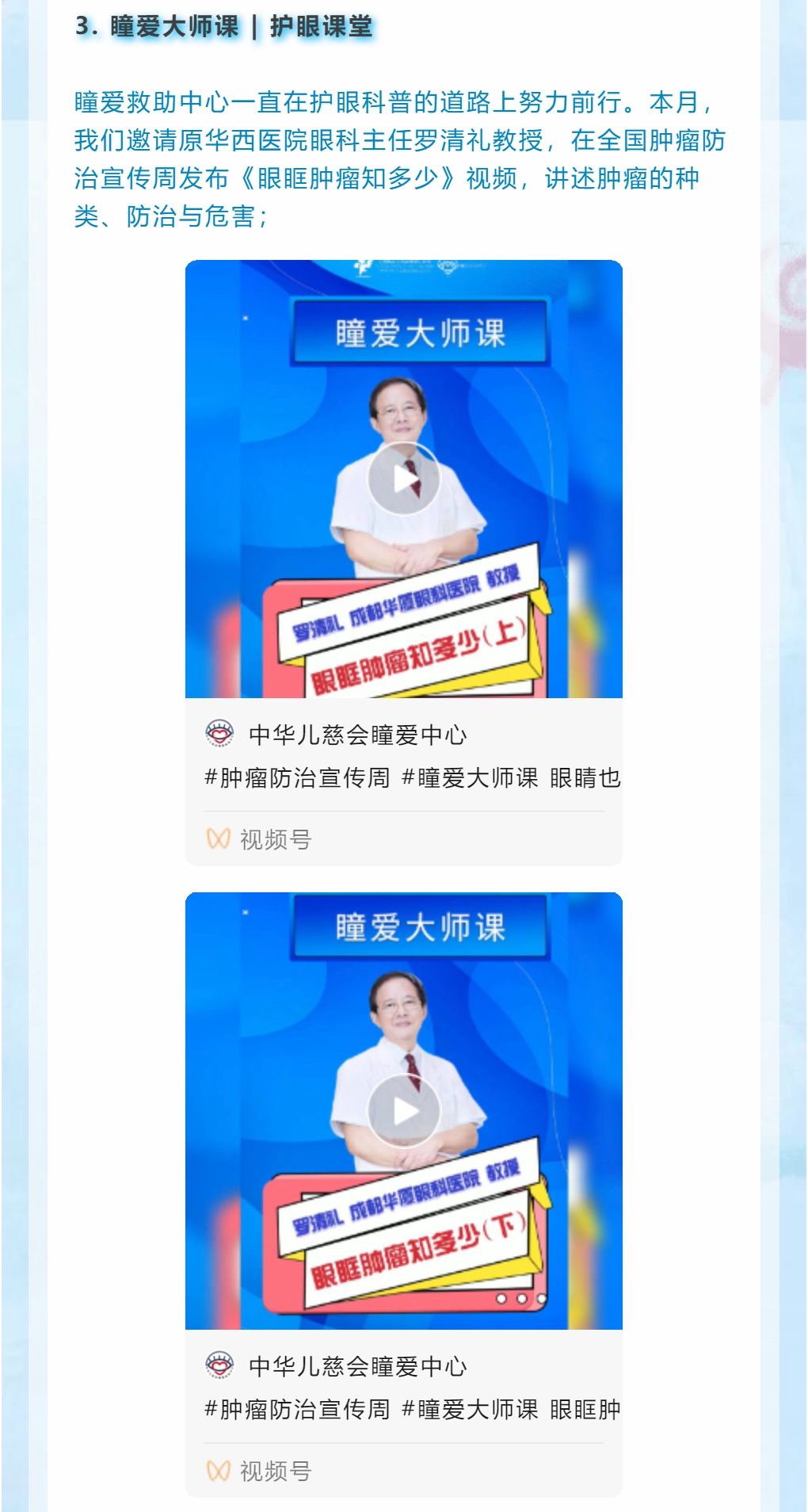
Task: Play the 眼眶肿瘤知多少(下) video
Action: click(404, 1111)
